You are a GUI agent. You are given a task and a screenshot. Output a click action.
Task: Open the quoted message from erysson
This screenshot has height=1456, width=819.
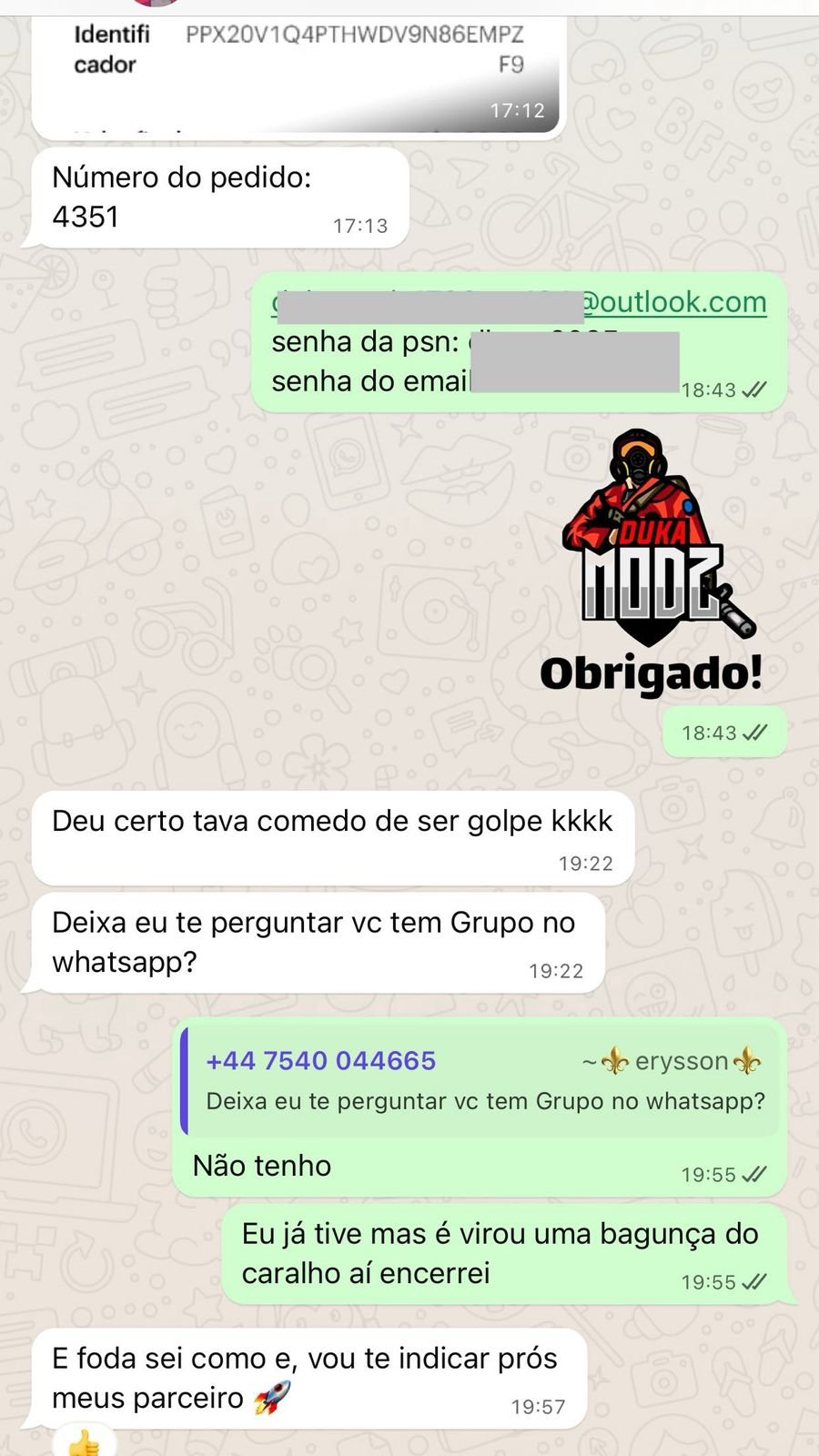[483, 1081]
